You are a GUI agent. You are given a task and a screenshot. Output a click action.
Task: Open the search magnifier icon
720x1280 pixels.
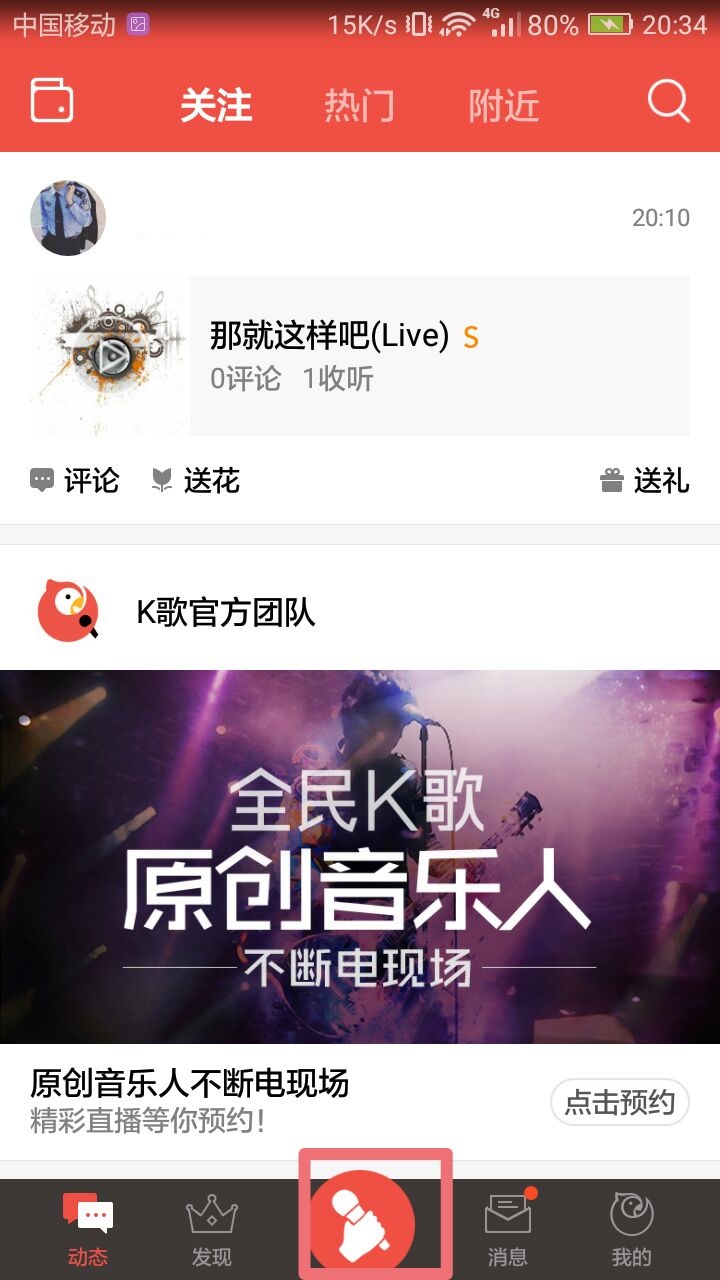(x=668, y=102)
